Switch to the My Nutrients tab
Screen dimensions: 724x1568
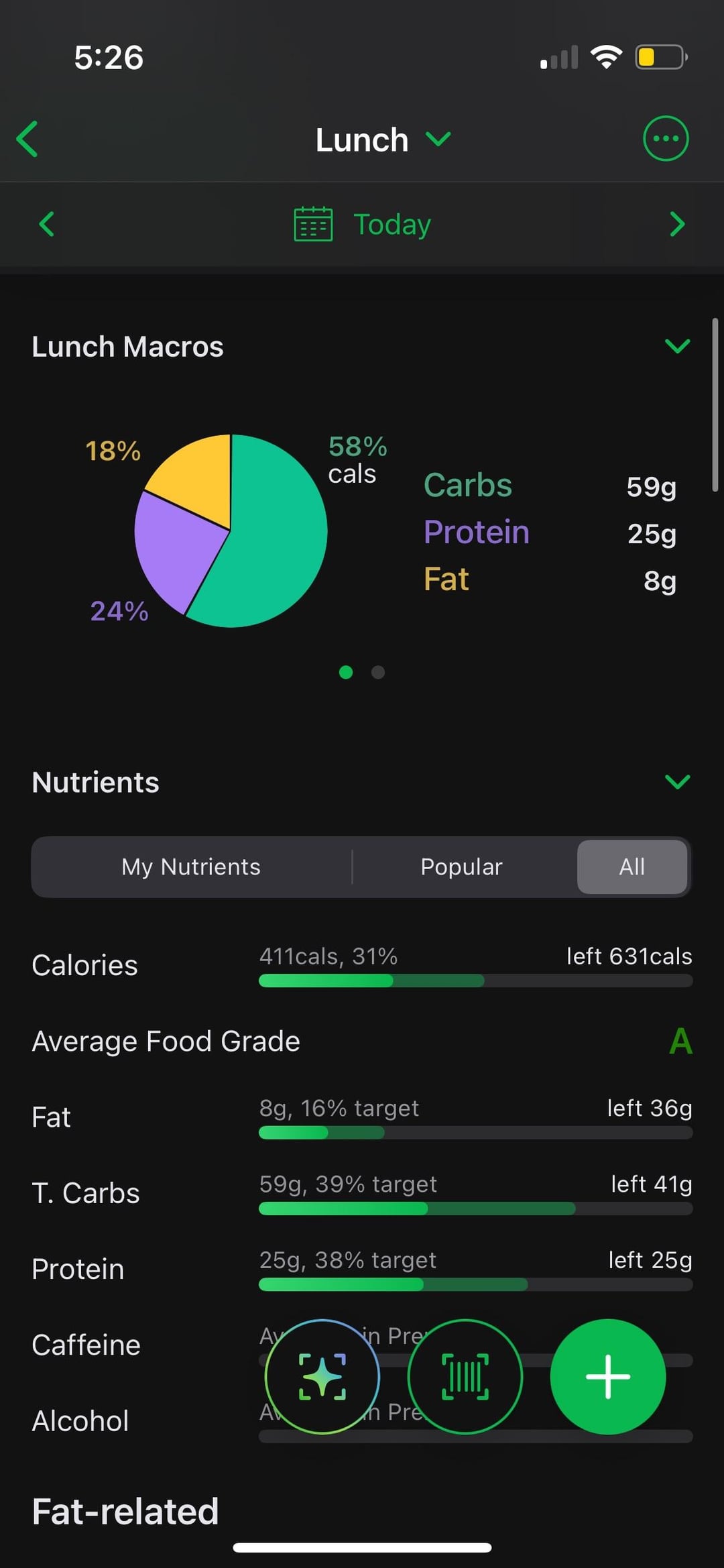tap(191, 866)
